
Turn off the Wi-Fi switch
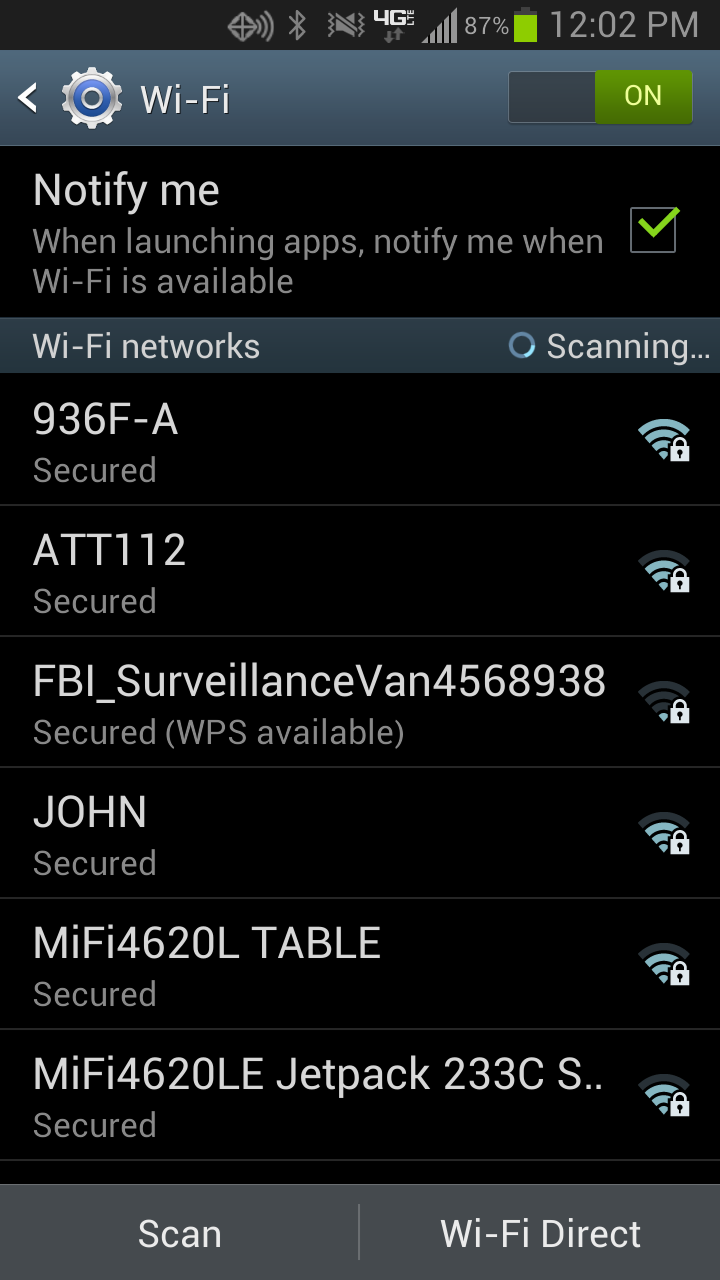[600, 97]
